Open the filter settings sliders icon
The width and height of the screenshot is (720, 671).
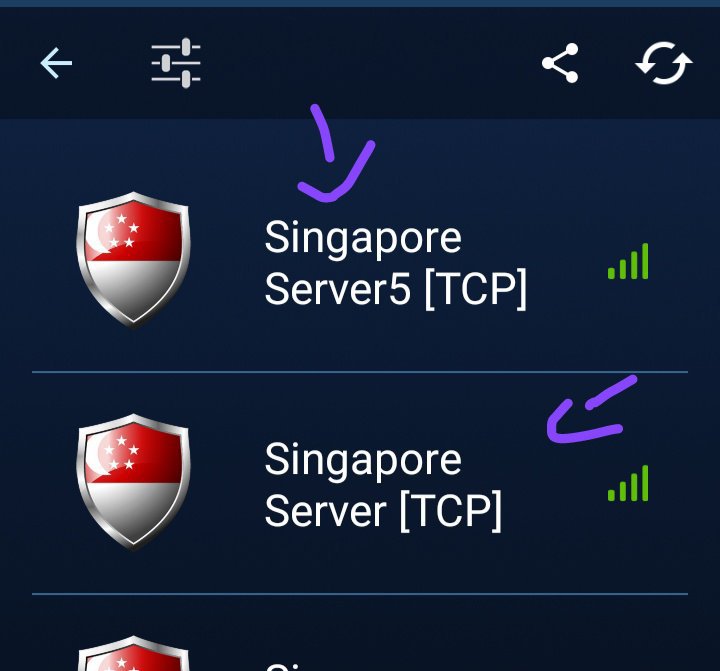(176, 63)
